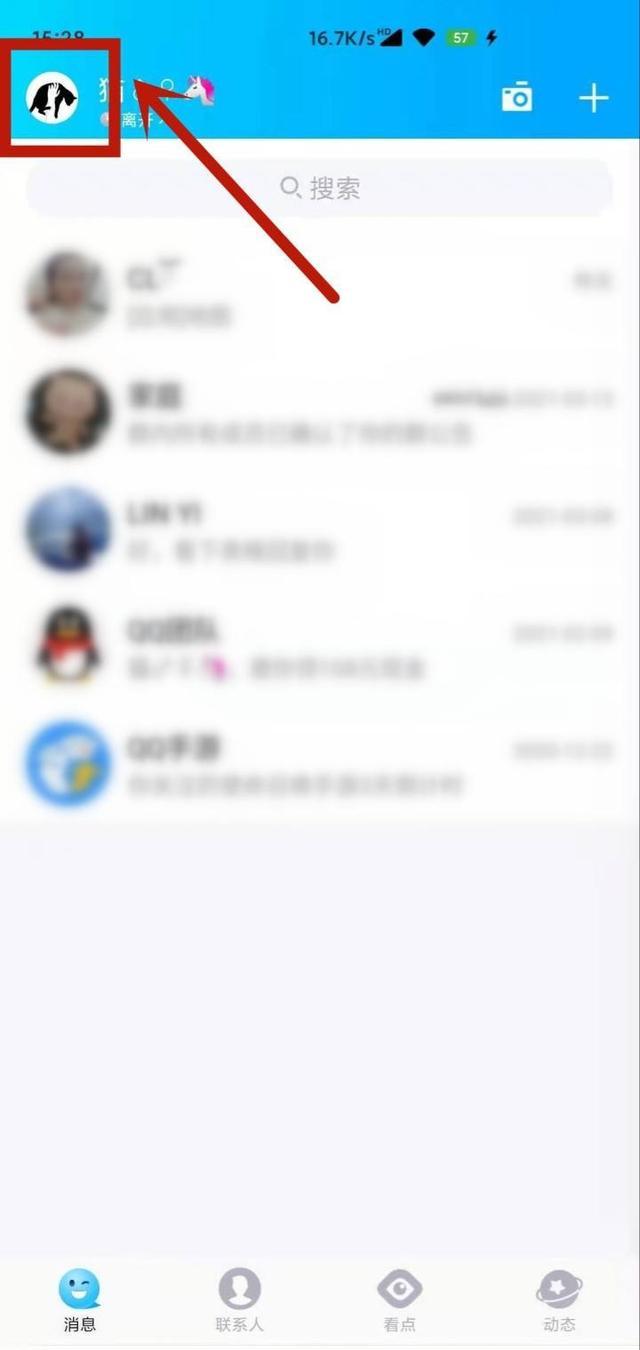
Task: Open the plus menu
Action: [594, 97]
